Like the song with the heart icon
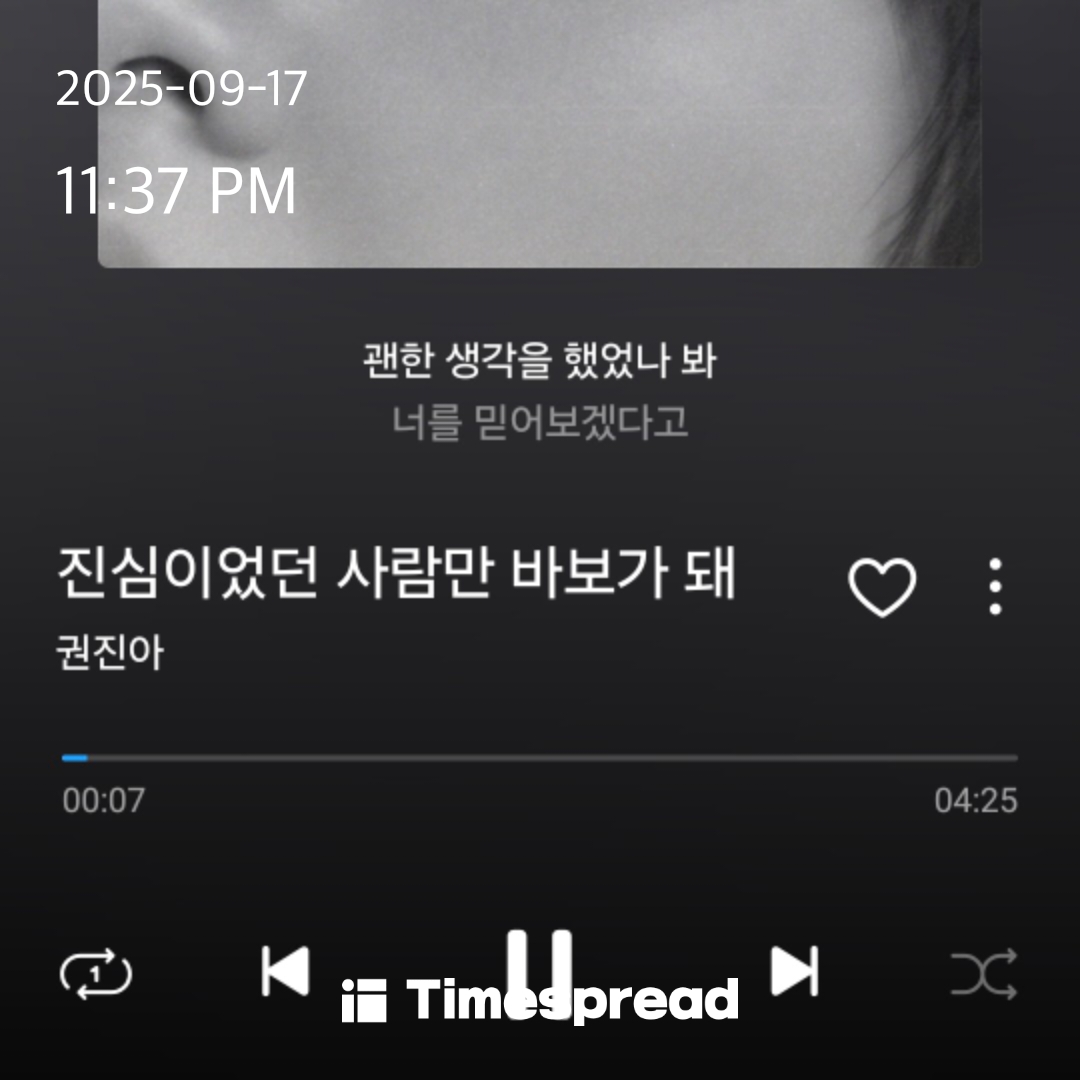 point(881,587)
